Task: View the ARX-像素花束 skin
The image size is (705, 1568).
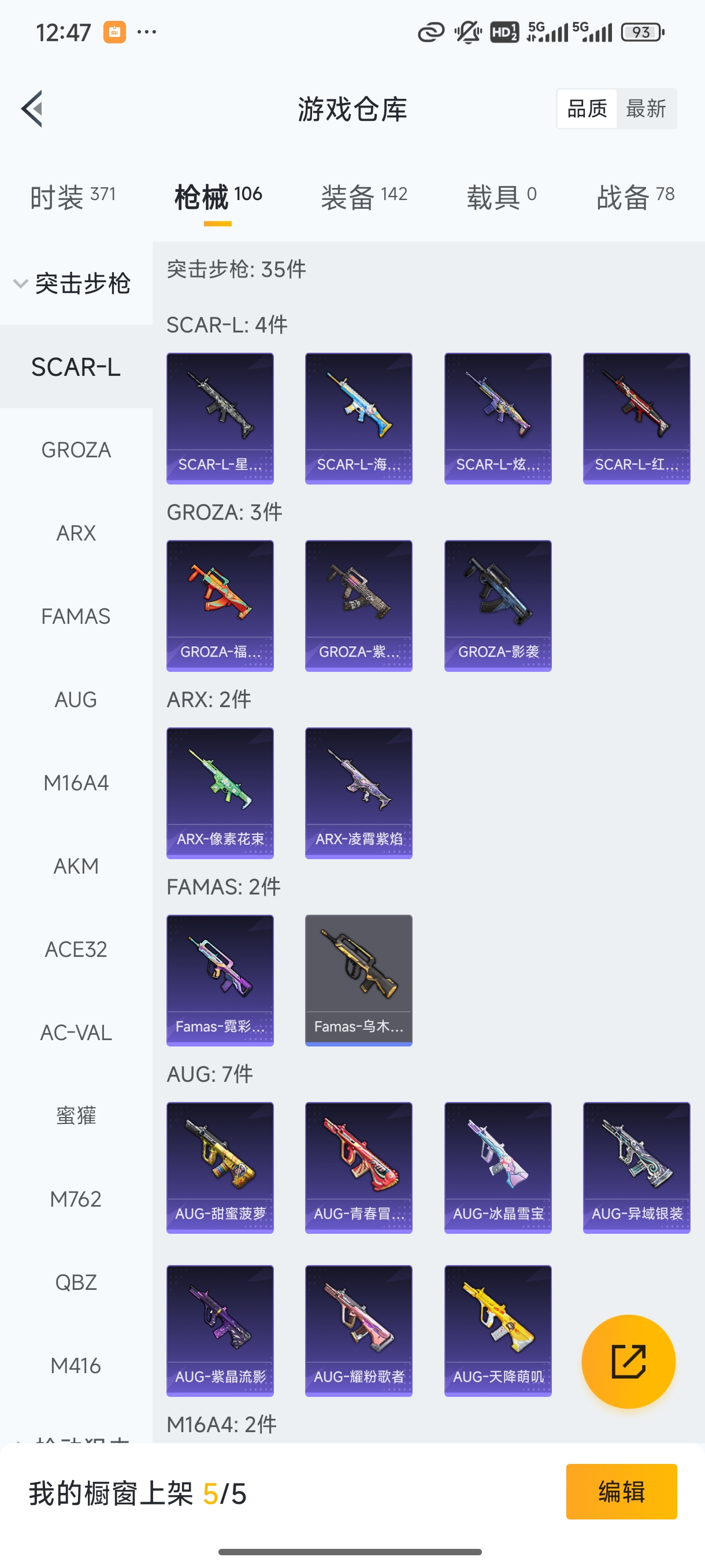Action: click(x=220, y=793)
